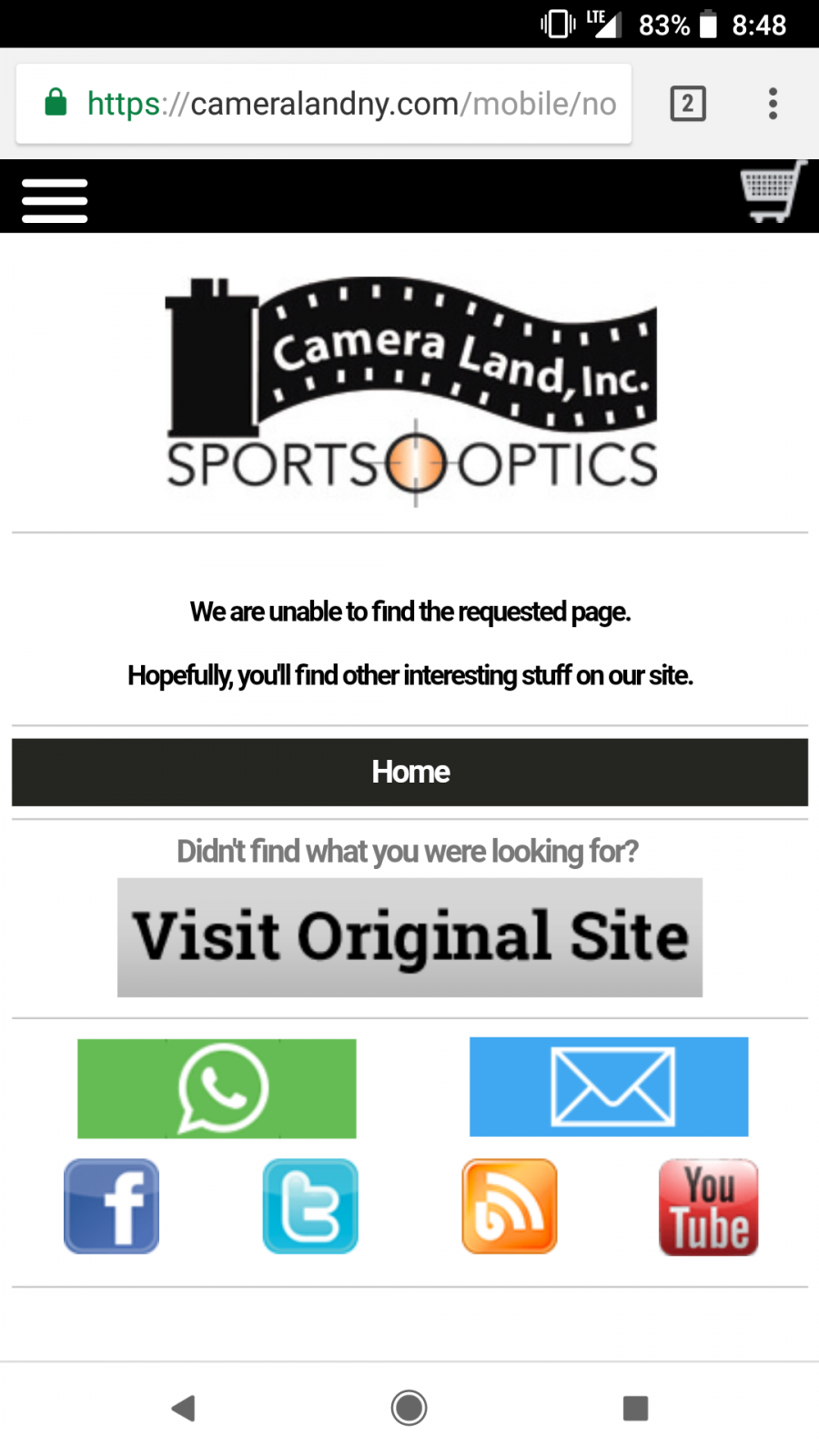Viewport: 819px width, 1456px height.
Task: Open the browser tab switcher
Action: pos(688,104)
